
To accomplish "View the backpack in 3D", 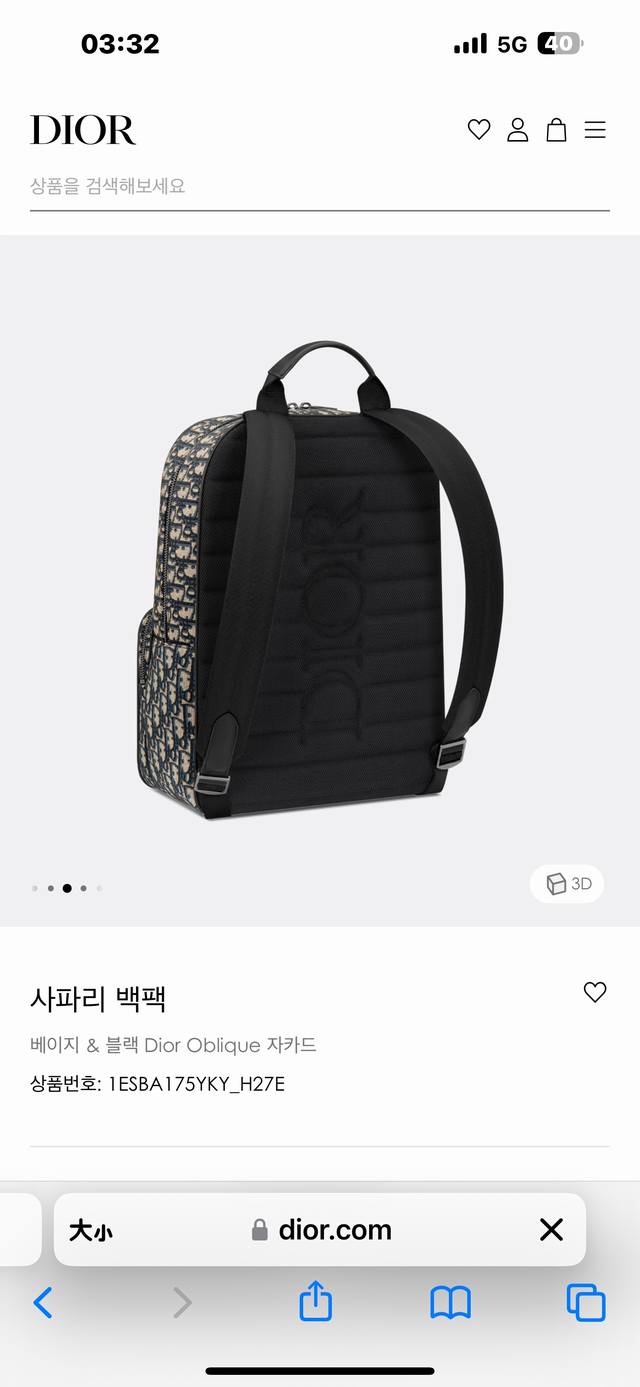I will [x=567, y=884].
